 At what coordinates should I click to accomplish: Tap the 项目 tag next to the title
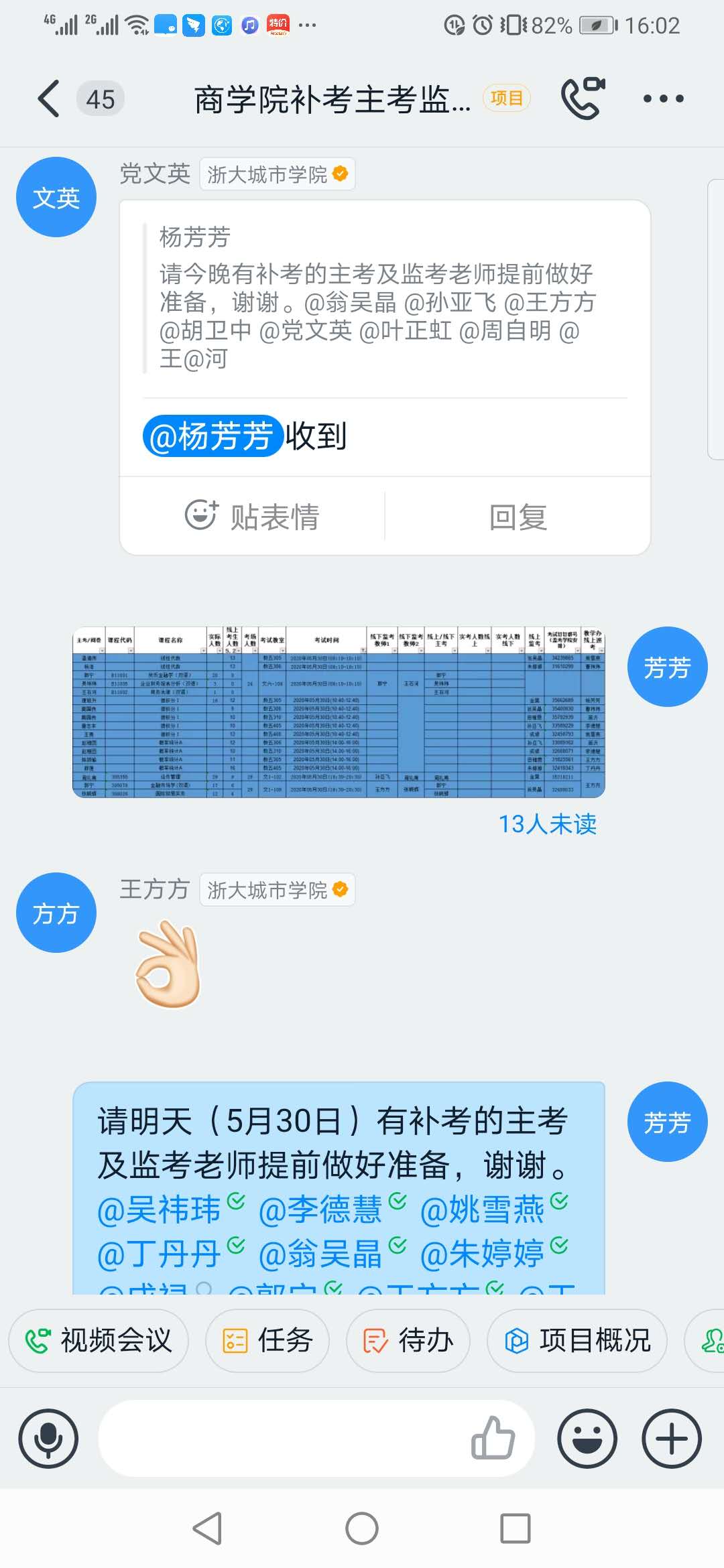point(506,99)
